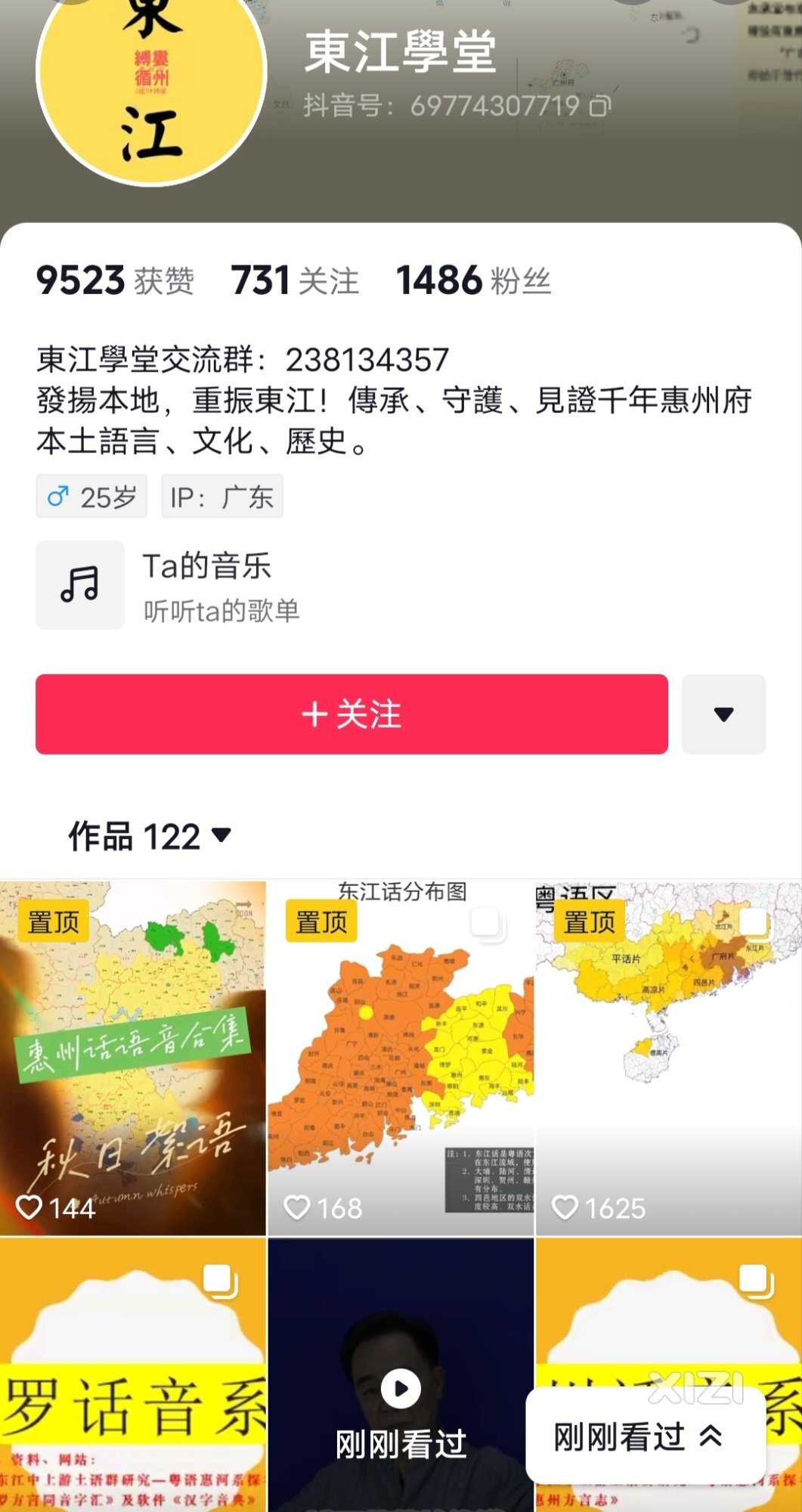
Task: Open the 罗话音系 post in bottom-left tile
Action: click(133, 1376)
